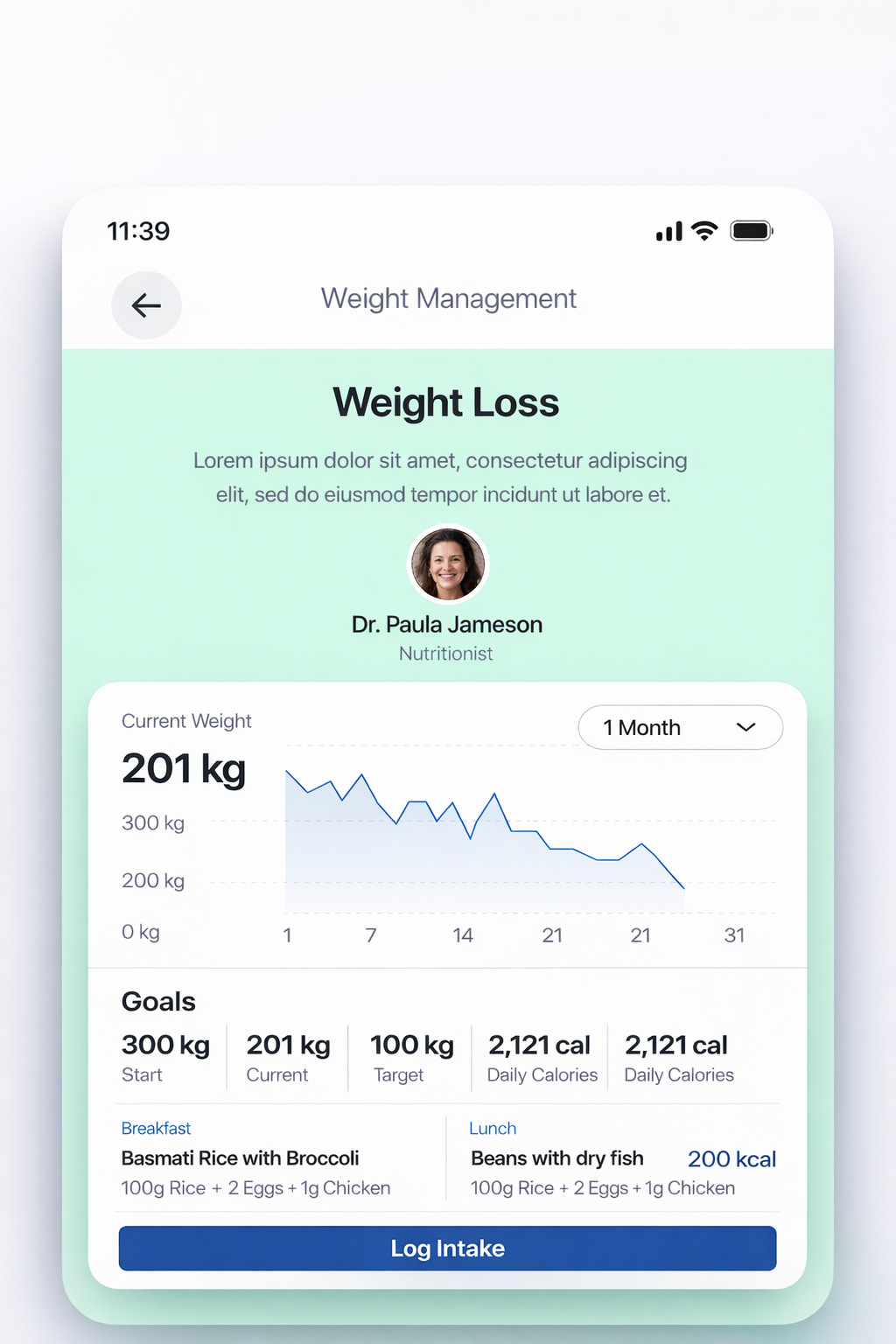
Task: Open Dr. Paula Jameson's profile photo
Action: click(448, 564)
